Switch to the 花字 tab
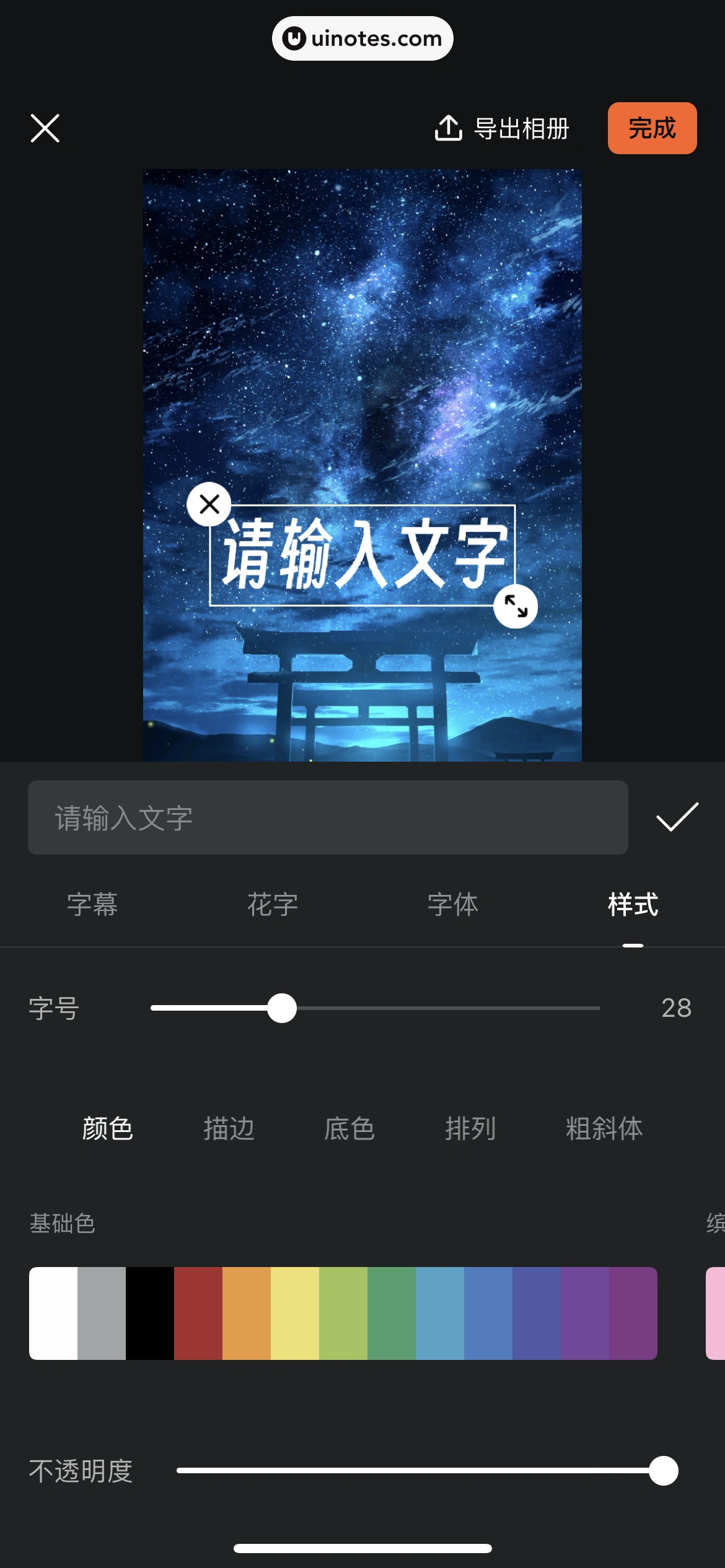The width and height of the screenshot is (725, 1568). [273, 905]
